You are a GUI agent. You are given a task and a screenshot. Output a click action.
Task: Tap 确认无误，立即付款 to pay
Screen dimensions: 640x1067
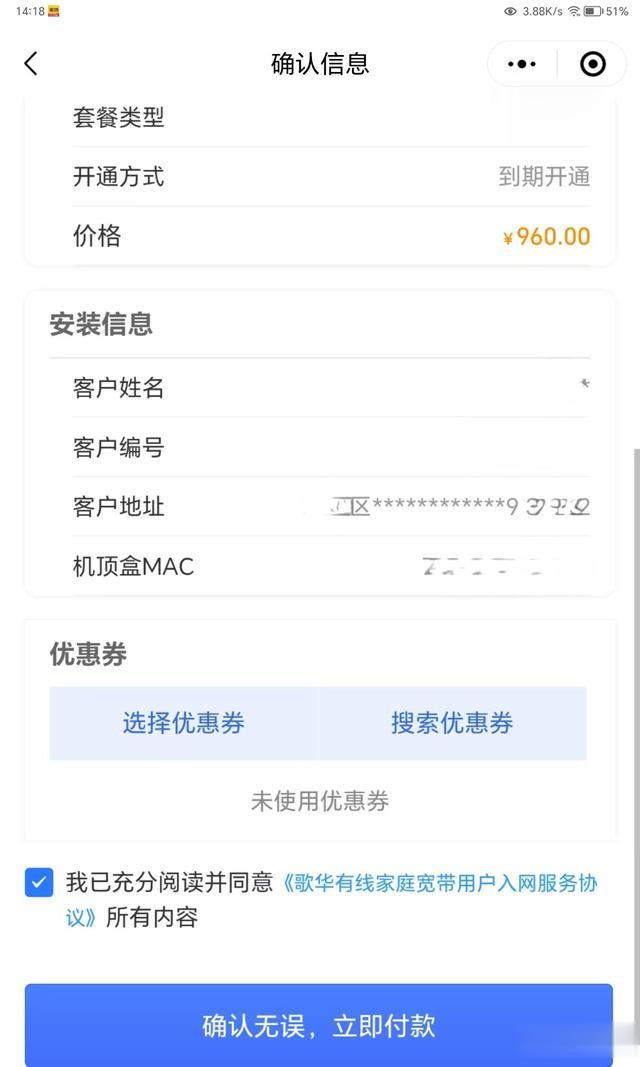319,1025
